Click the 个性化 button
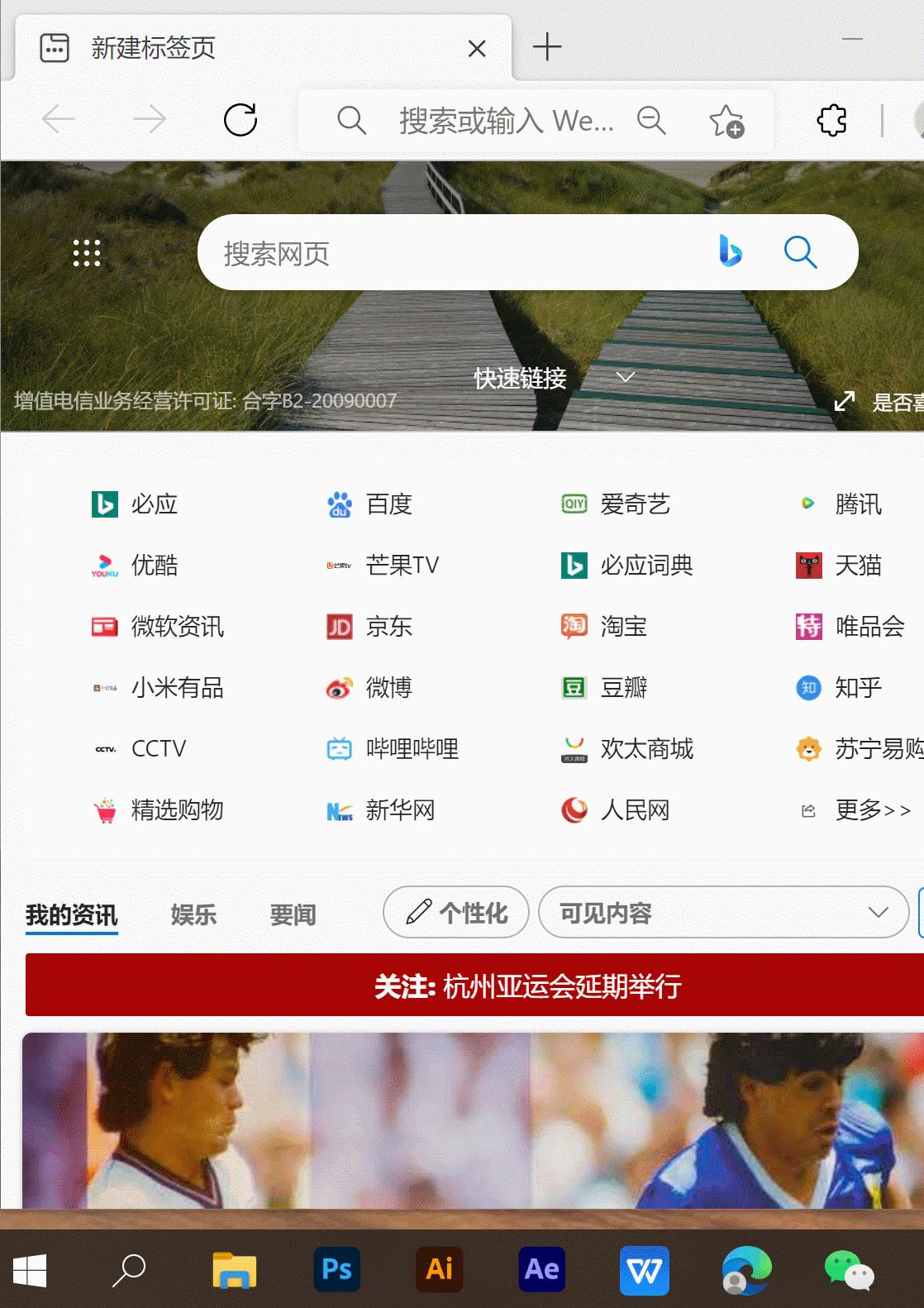This screenshot has width=924, height=1308. [455, 913]
